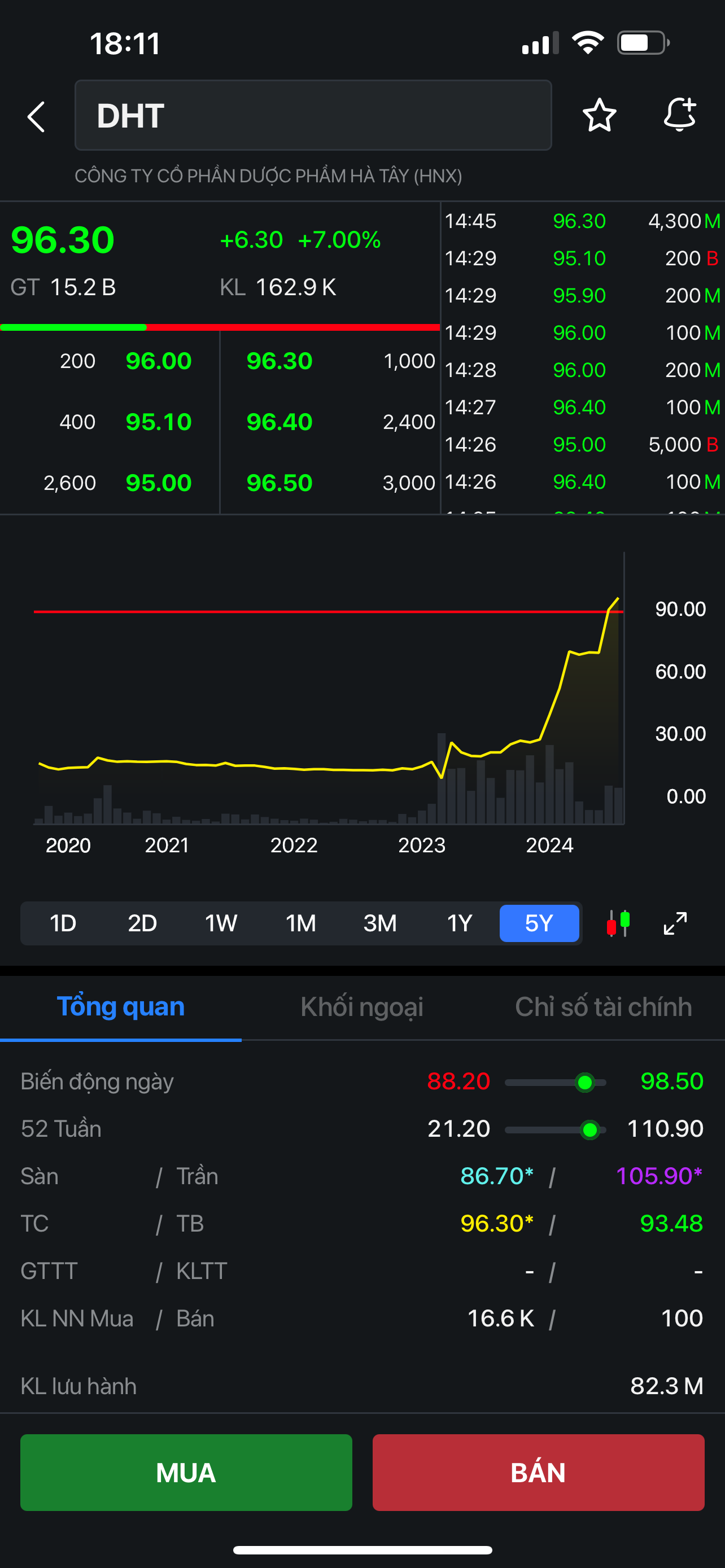Image resolution: width=725 pixels, height=1568 pixels.
Task: Go back using the arrow
Action: click(37, 116)
